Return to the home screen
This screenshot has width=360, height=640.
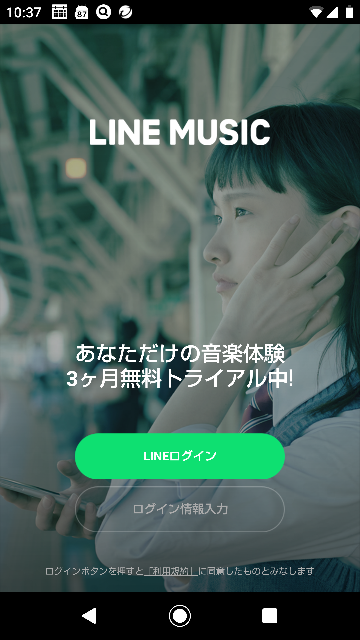pyautogui.click(x=180, y=616)
